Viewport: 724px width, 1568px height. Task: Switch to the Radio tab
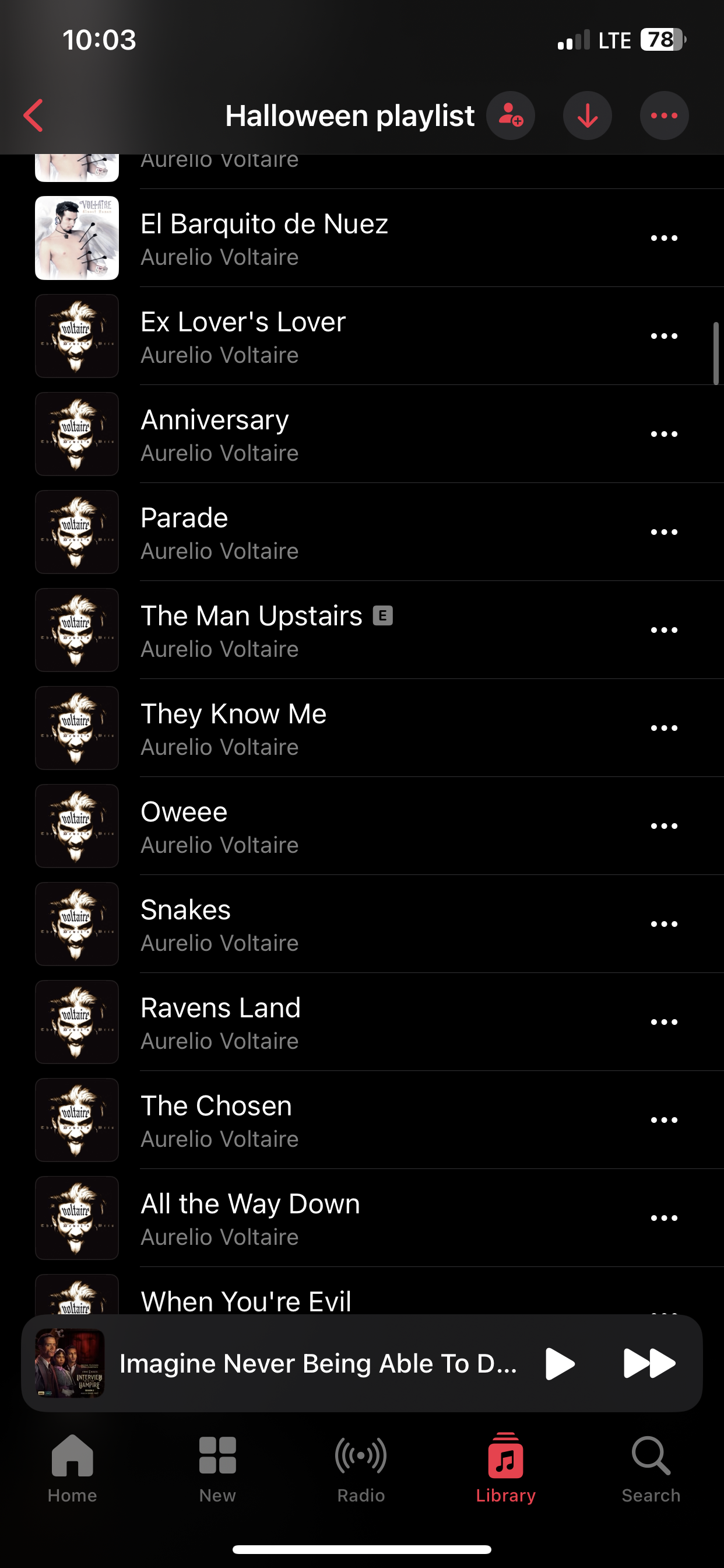pyautogui.click(x=361, y=1468)
